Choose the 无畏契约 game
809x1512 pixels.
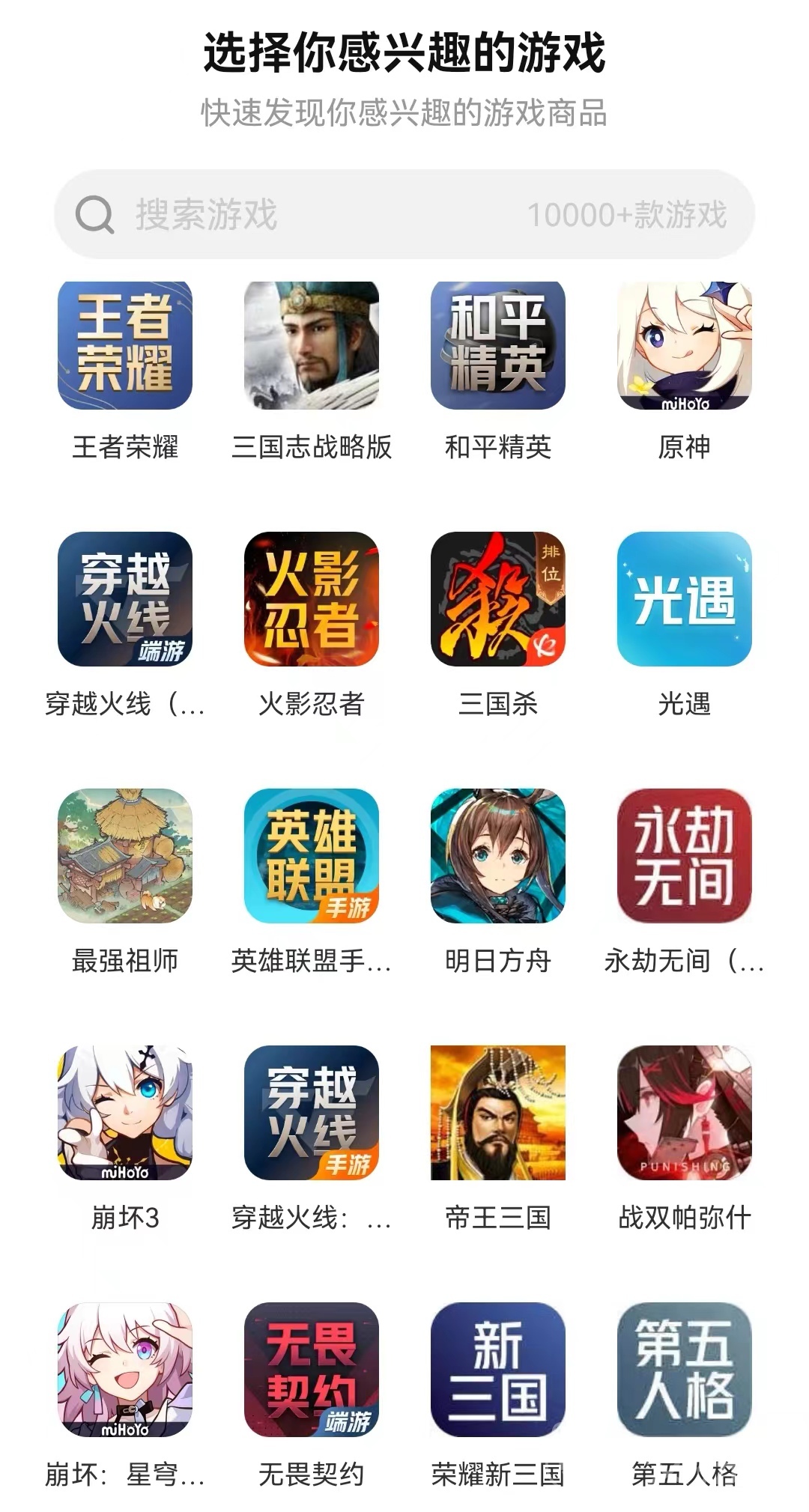312,1370
